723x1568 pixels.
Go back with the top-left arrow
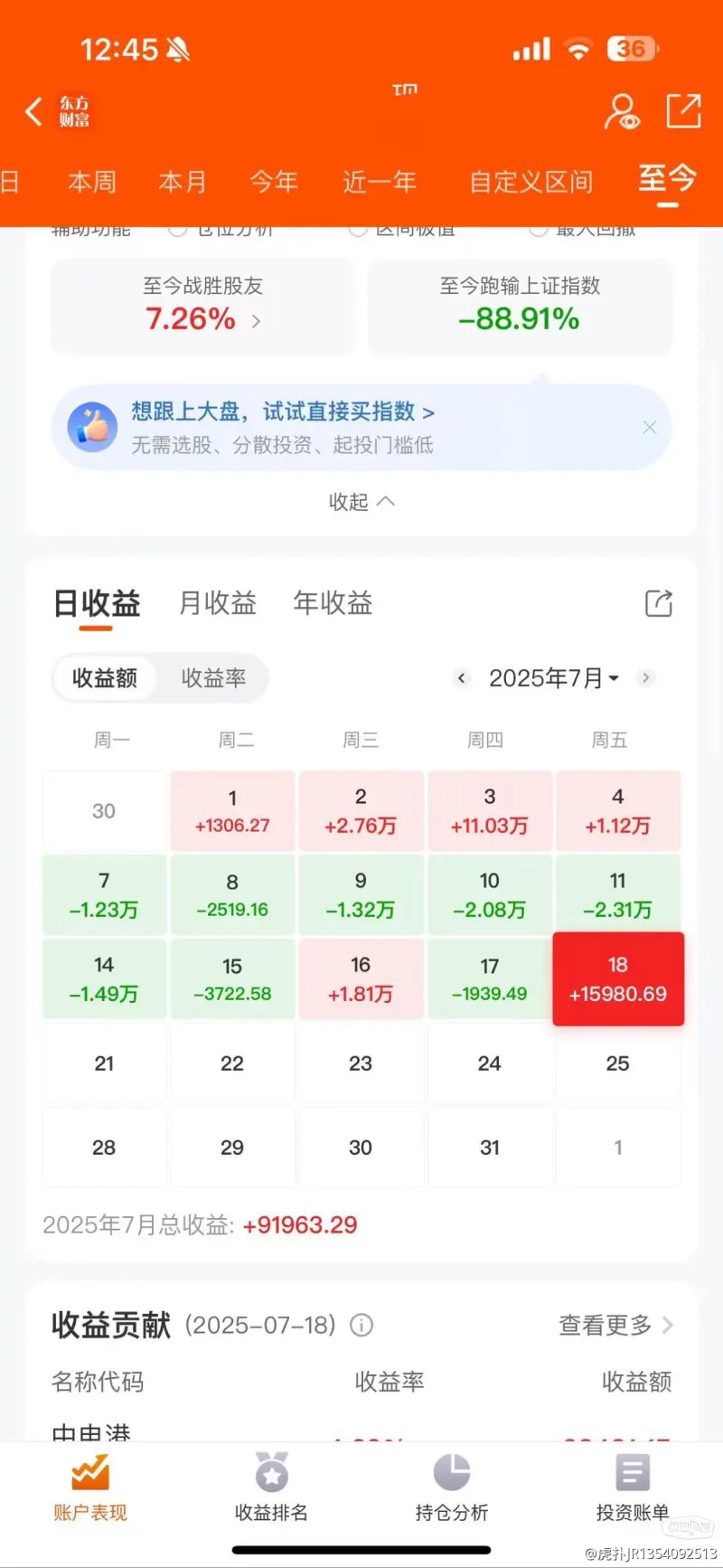tap(34, 112)
